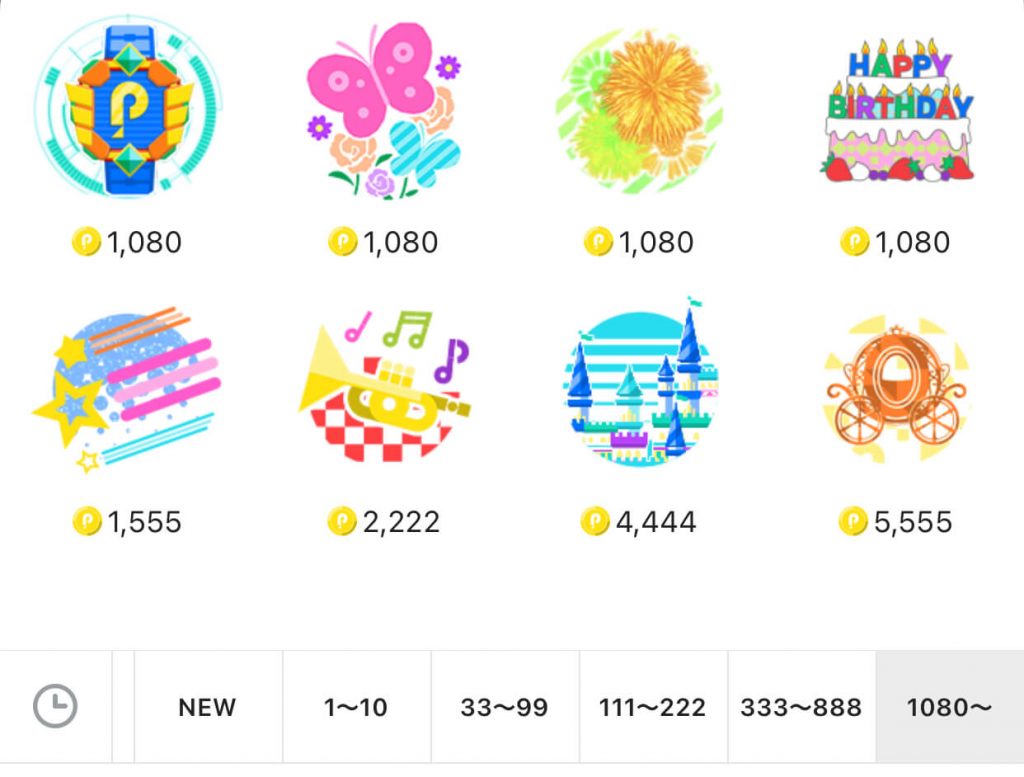This screenshot has height=777, width=1024.
Task: Select the 2,222 trumpet gift
Action: (383, 390)
